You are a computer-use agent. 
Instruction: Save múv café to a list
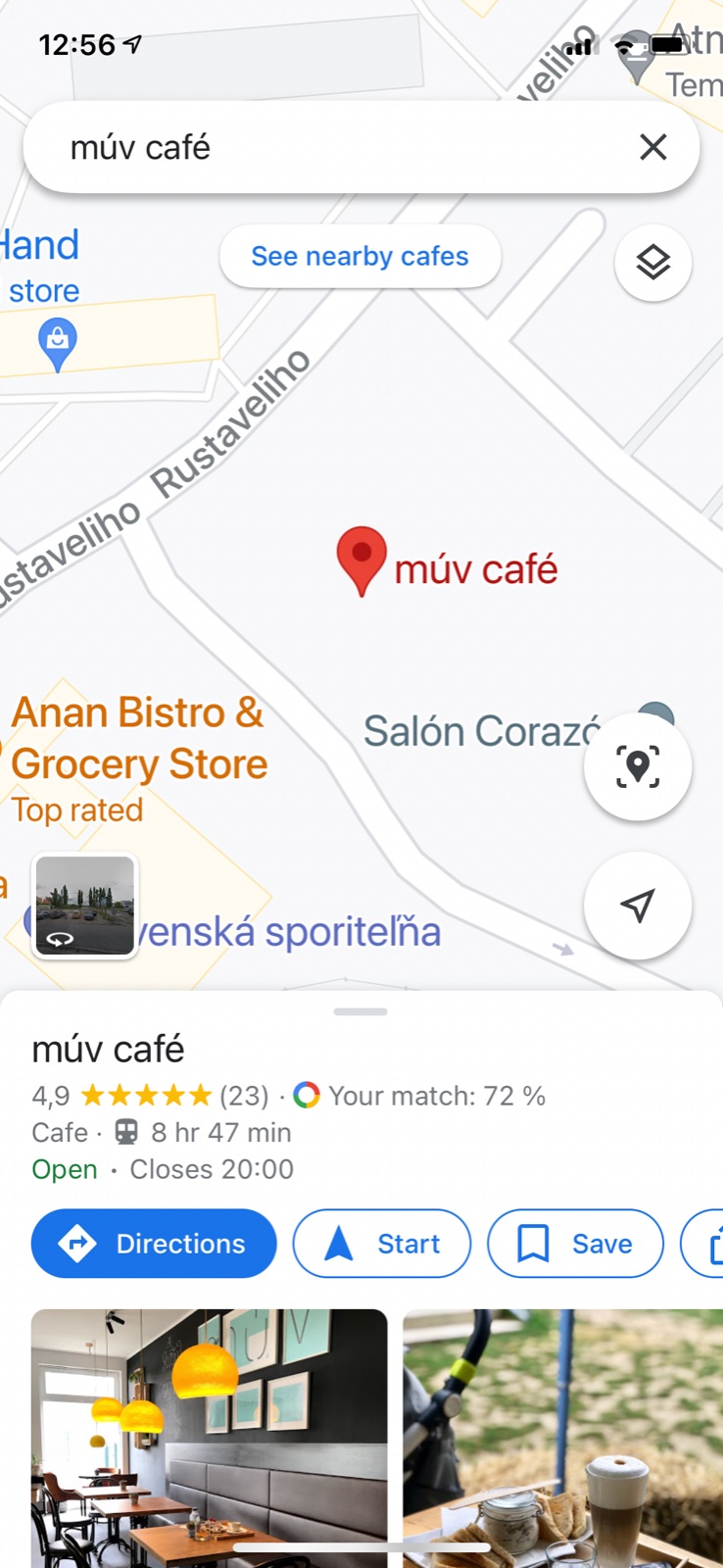pyautogui.click(x=575, y=1244)
